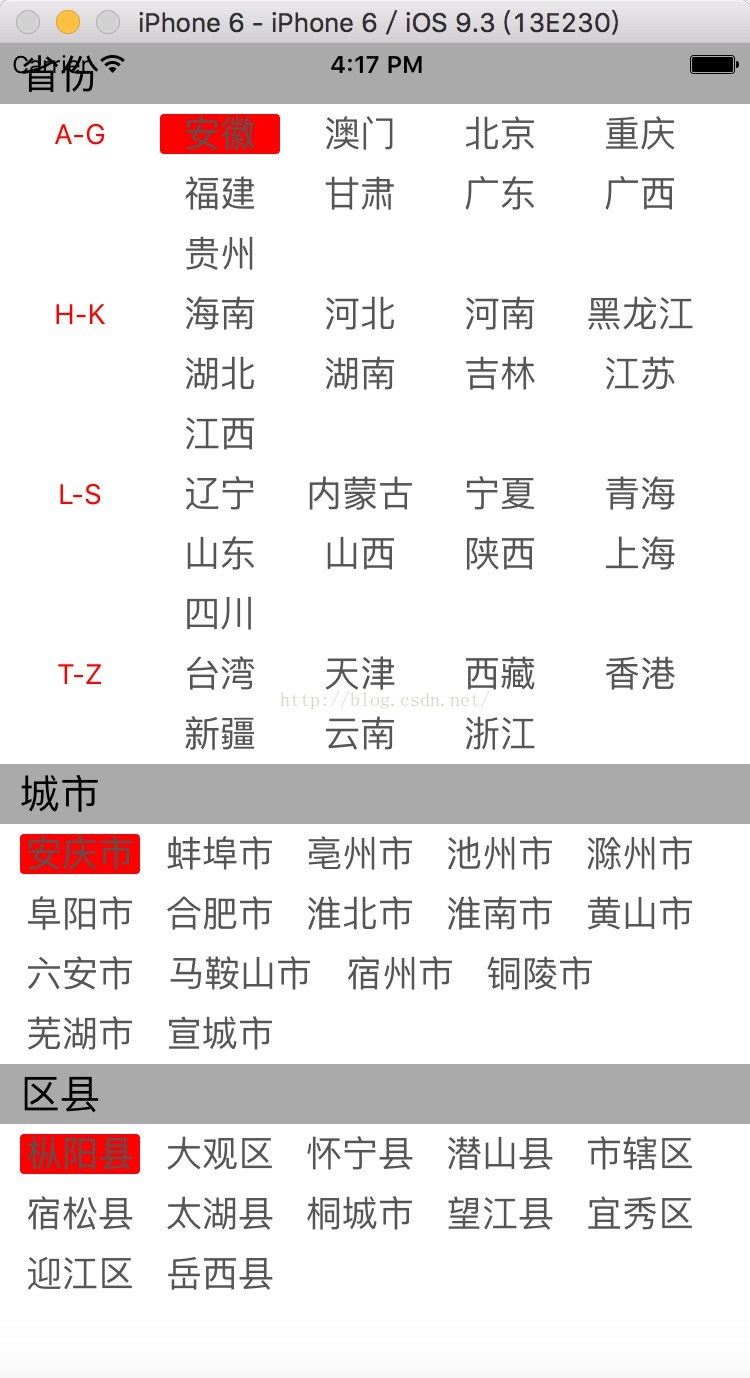Tap the highlighted 安徽 province
This screenshot has width=750, height=1378.
pyautogui.click(x=220, y=134)
